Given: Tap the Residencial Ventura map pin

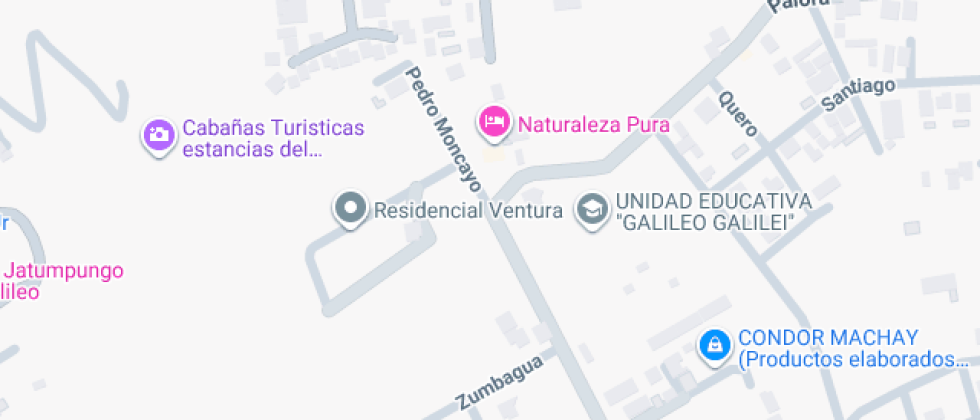Looking at the screenshot, I should [x=350, y=210].
